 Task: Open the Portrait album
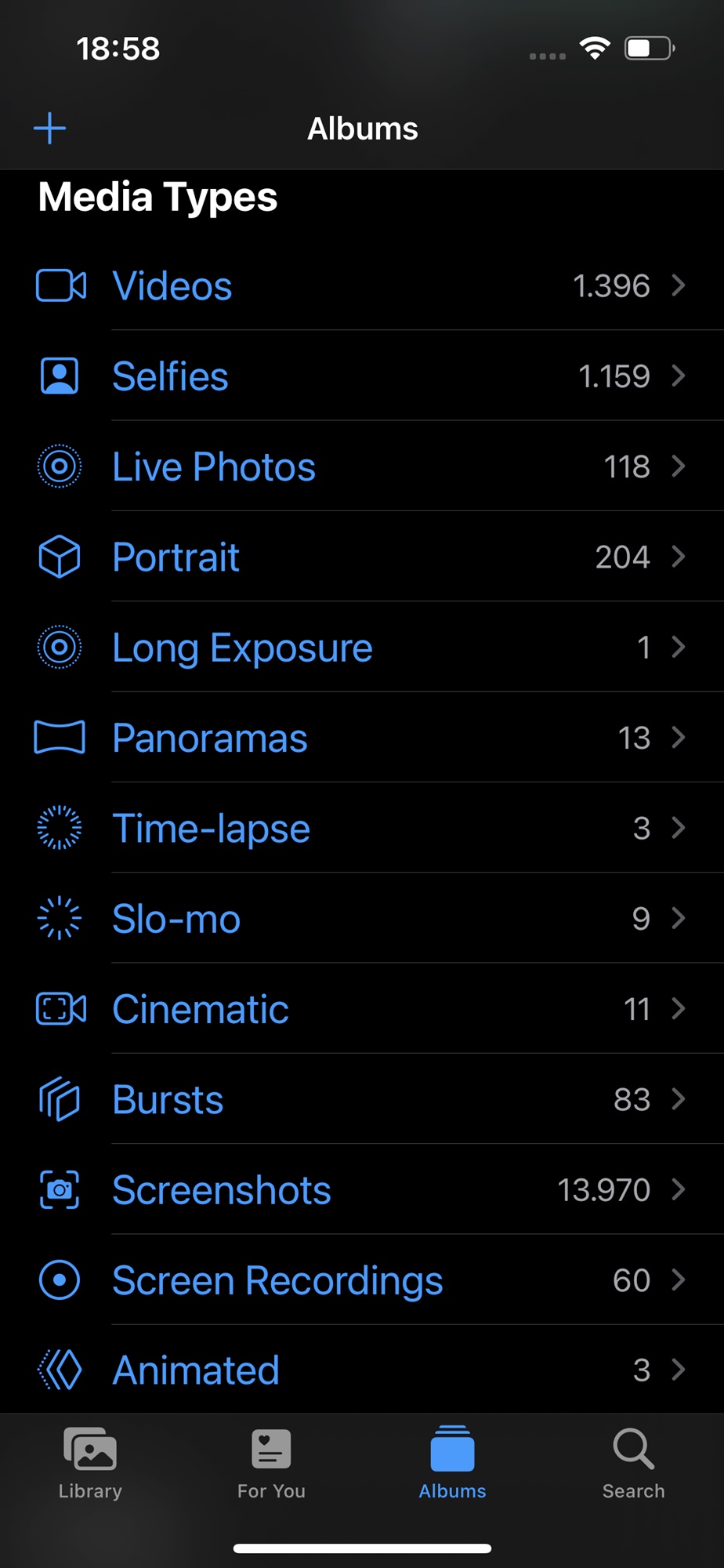click(362, 557)
